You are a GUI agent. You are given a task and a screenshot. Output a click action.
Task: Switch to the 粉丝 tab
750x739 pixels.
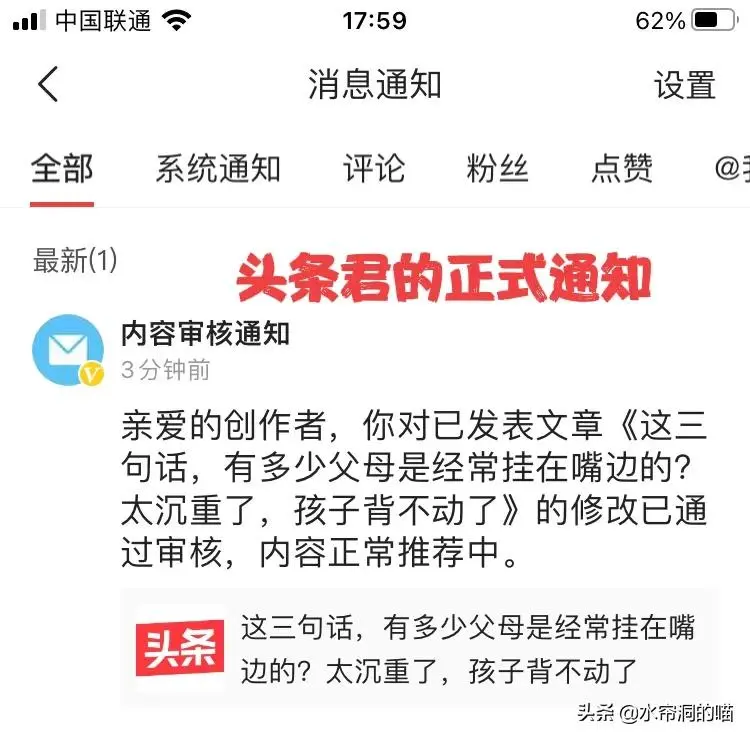click(x=497, y=169)
